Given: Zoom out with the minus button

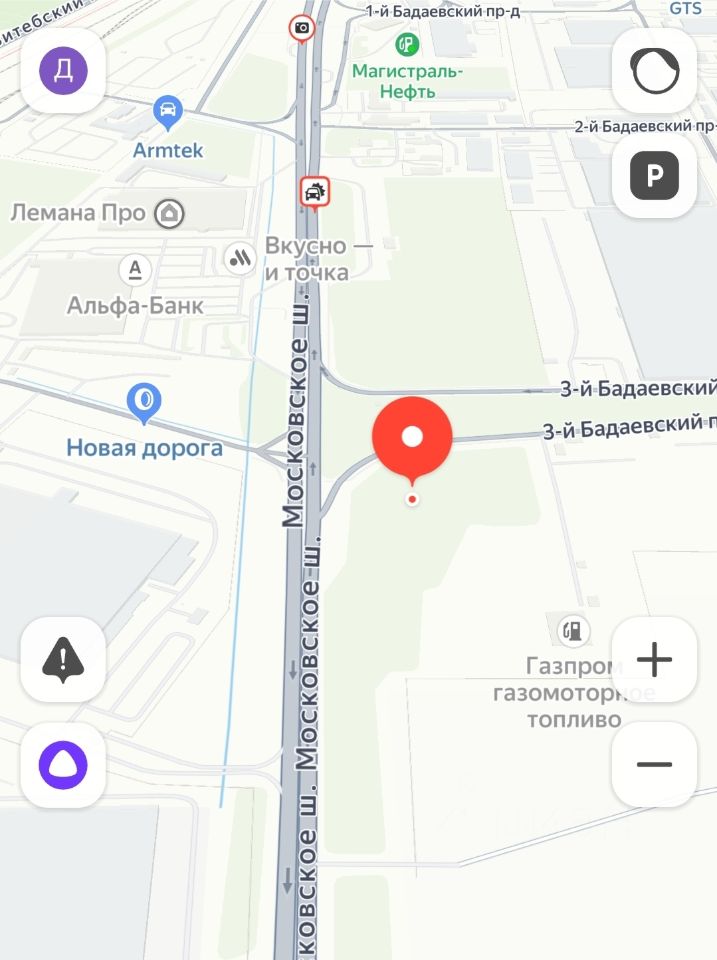Looking at the screenshot, I should tap(654, 765).
